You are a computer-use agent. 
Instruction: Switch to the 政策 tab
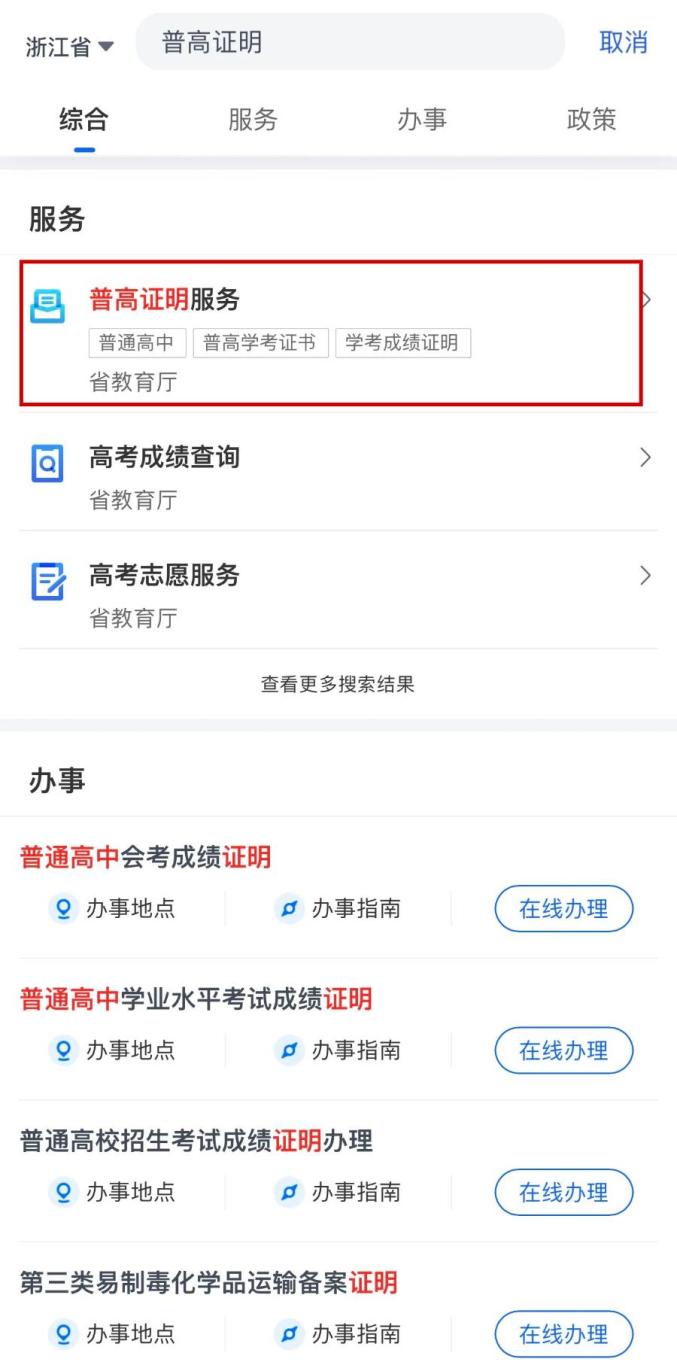(x=590, y=120)
